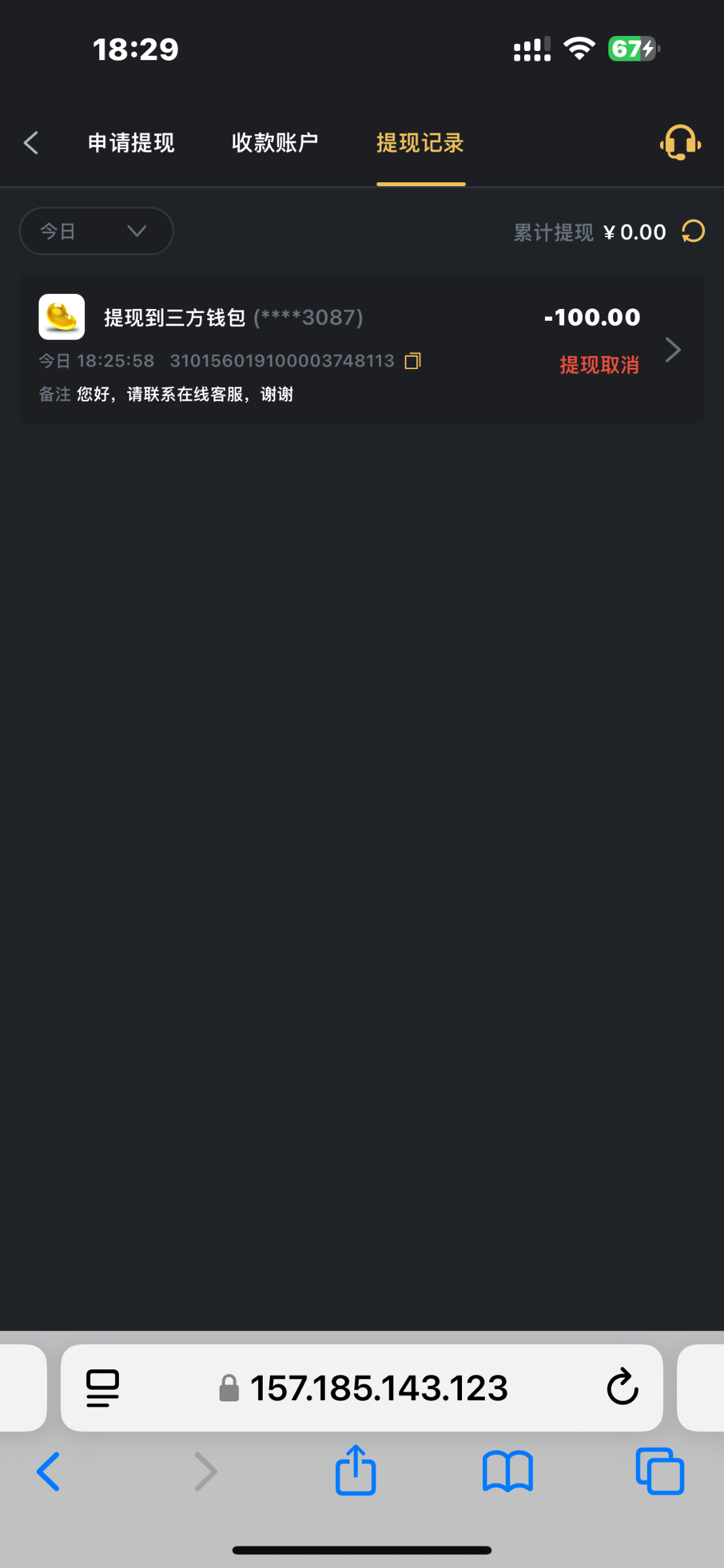Switch to the 申请提现 tab
Image resolution: width=724 pixels, height=1568 pixels.
tap(131, 142)
